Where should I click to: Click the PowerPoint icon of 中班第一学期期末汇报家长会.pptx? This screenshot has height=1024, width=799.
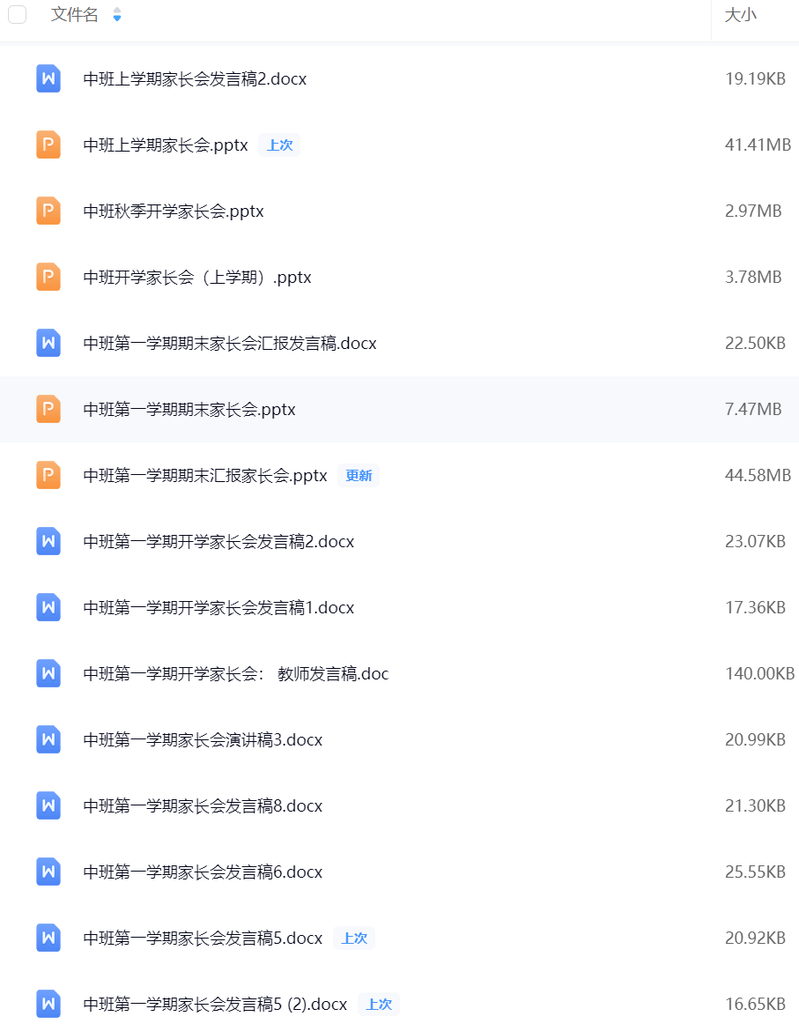(x=47, y=475)
